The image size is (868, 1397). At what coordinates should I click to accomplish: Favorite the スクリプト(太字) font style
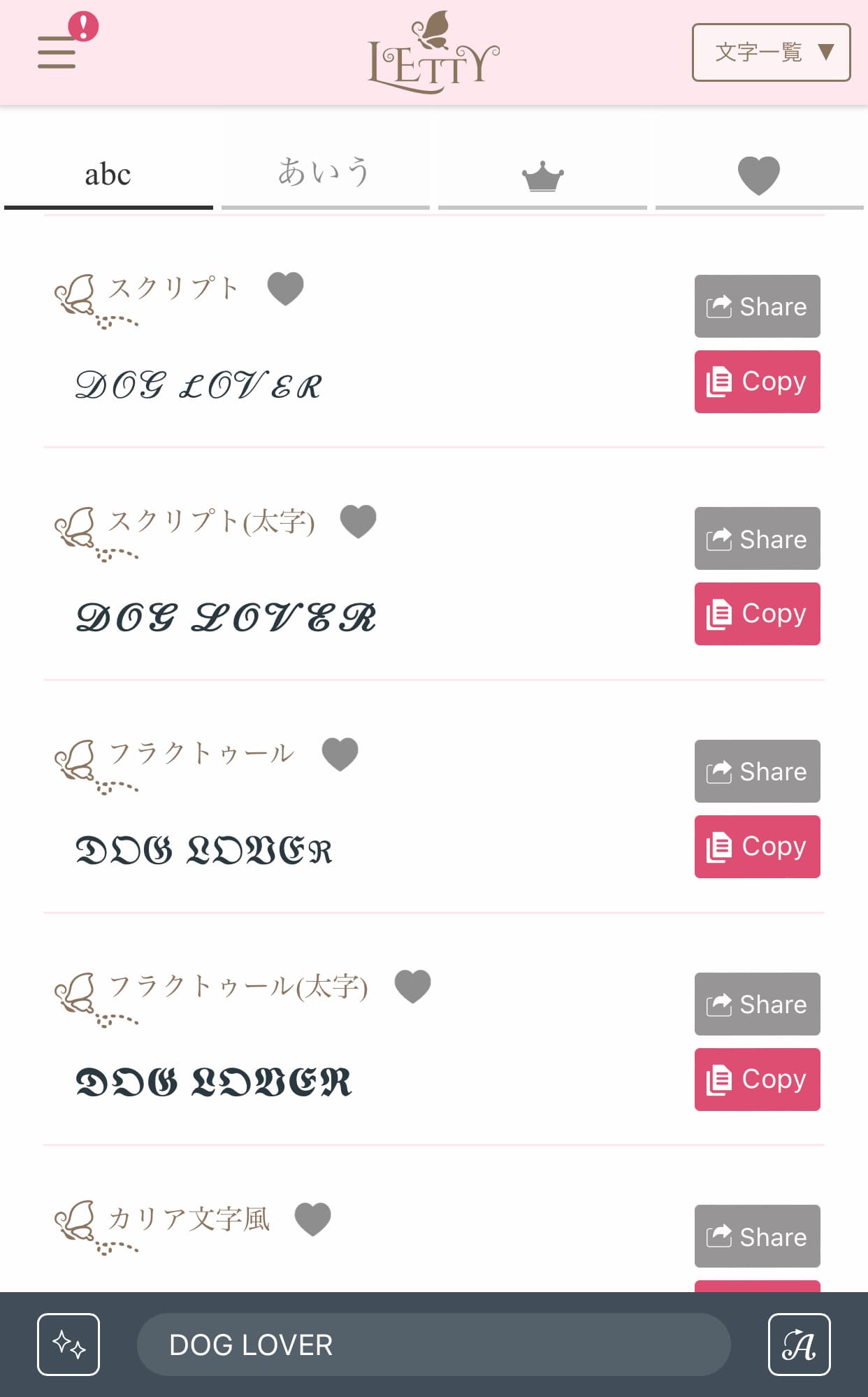tap(358, 521)
